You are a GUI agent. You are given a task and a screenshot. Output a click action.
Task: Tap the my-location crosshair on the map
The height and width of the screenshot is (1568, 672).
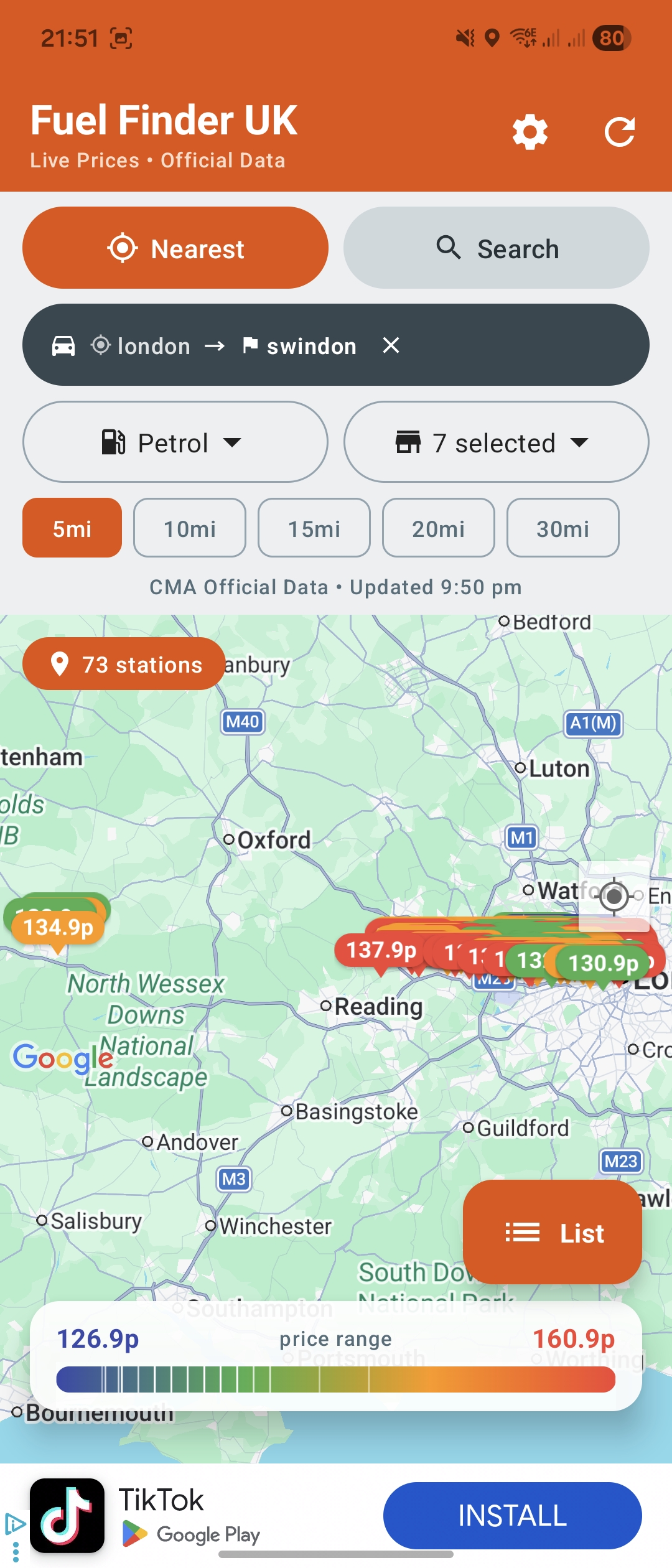[615, 898]
